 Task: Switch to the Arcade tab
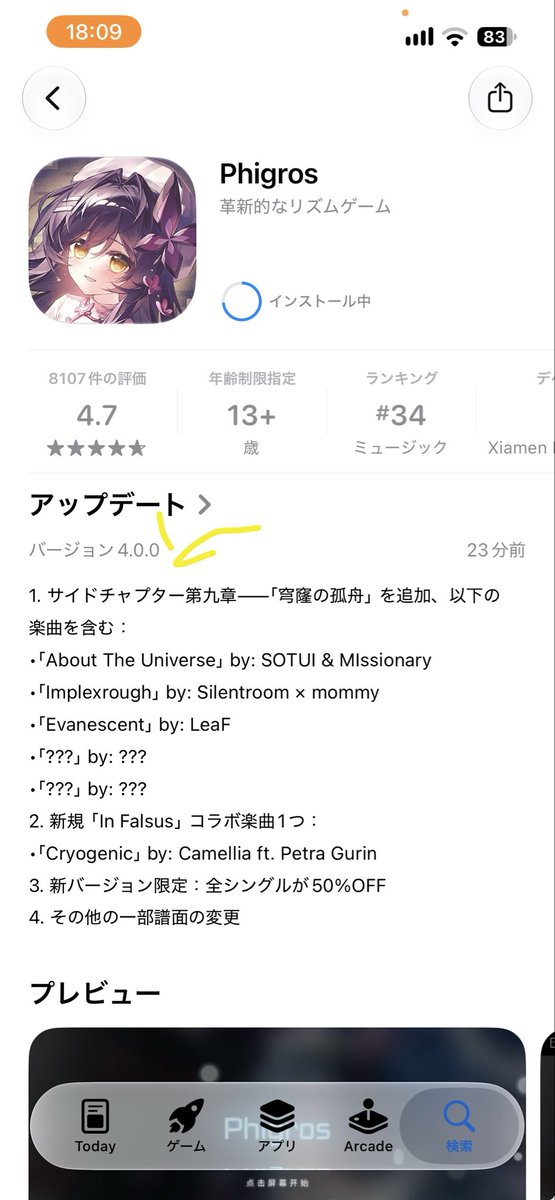(x=368, y=1125)
